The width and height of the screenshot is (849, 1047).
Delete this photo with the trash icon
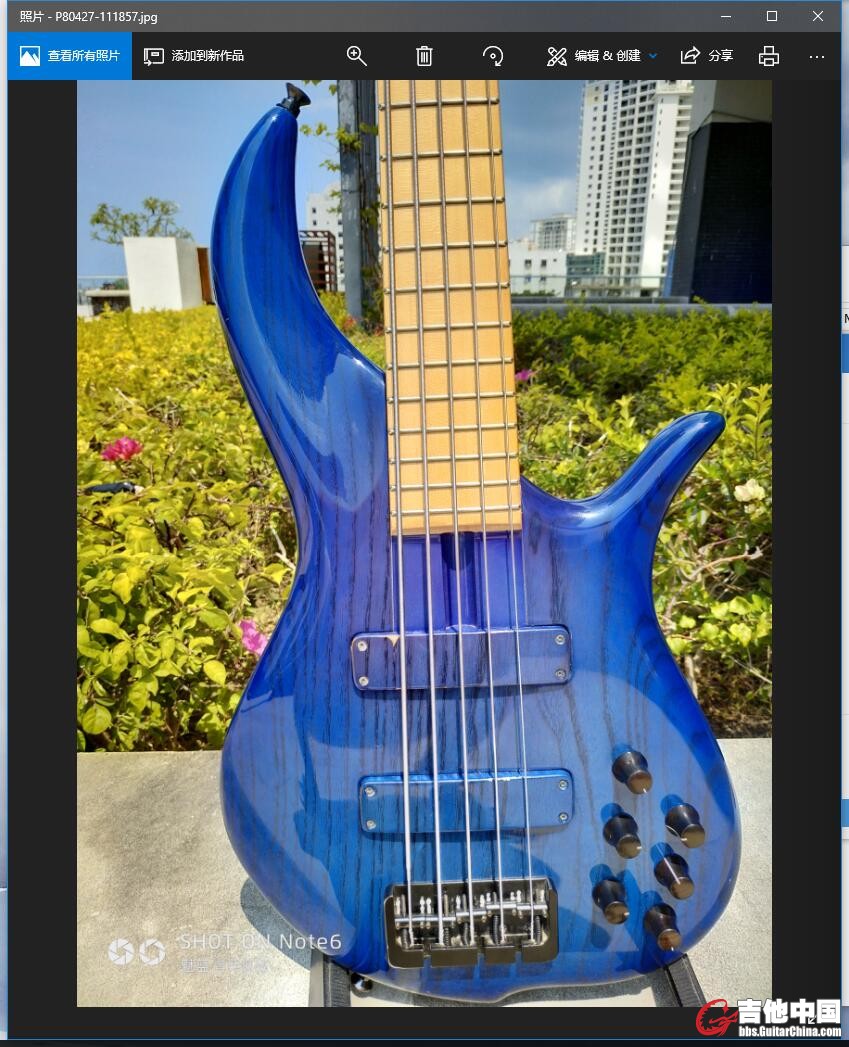coord(424,56)
